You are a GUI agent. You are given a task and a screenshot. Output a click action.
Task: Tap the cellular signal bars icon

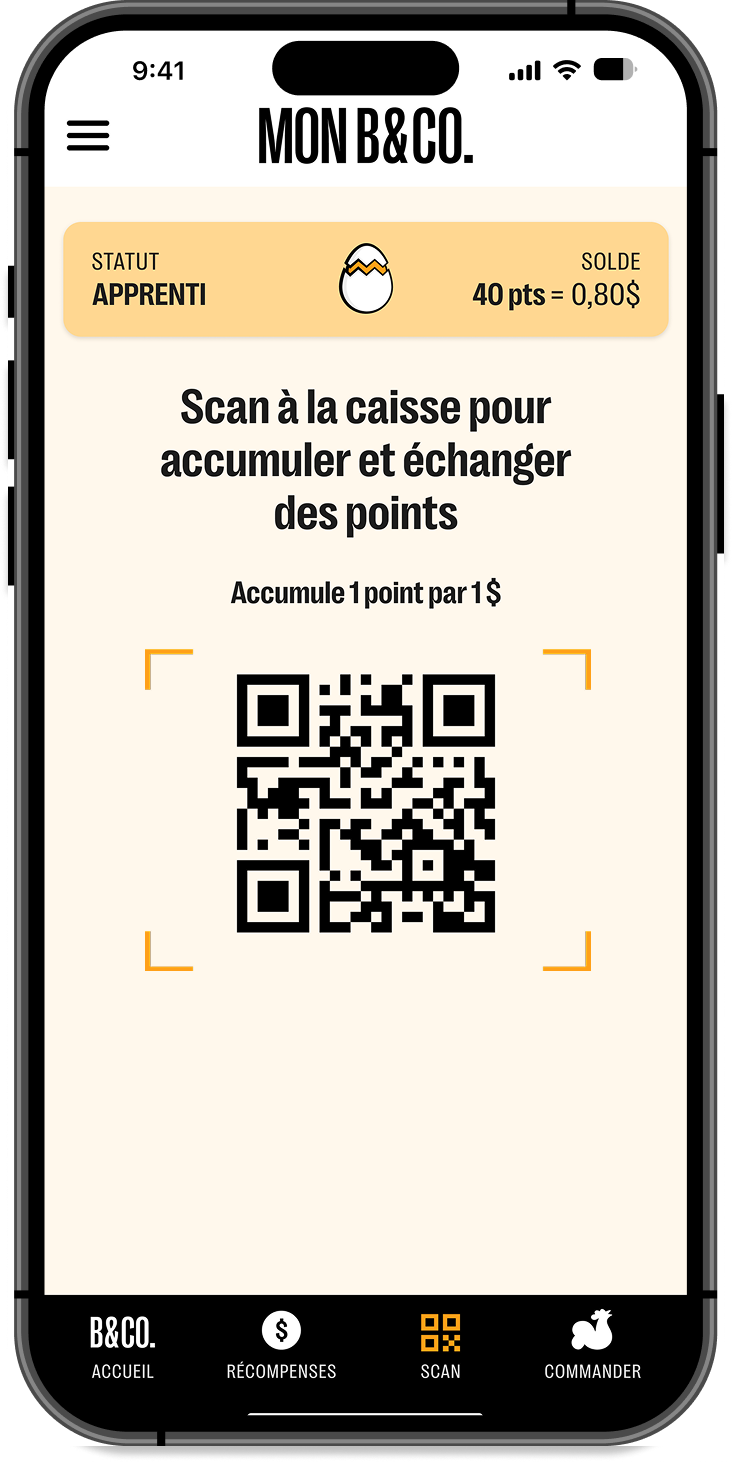click(x=525, y=68)
